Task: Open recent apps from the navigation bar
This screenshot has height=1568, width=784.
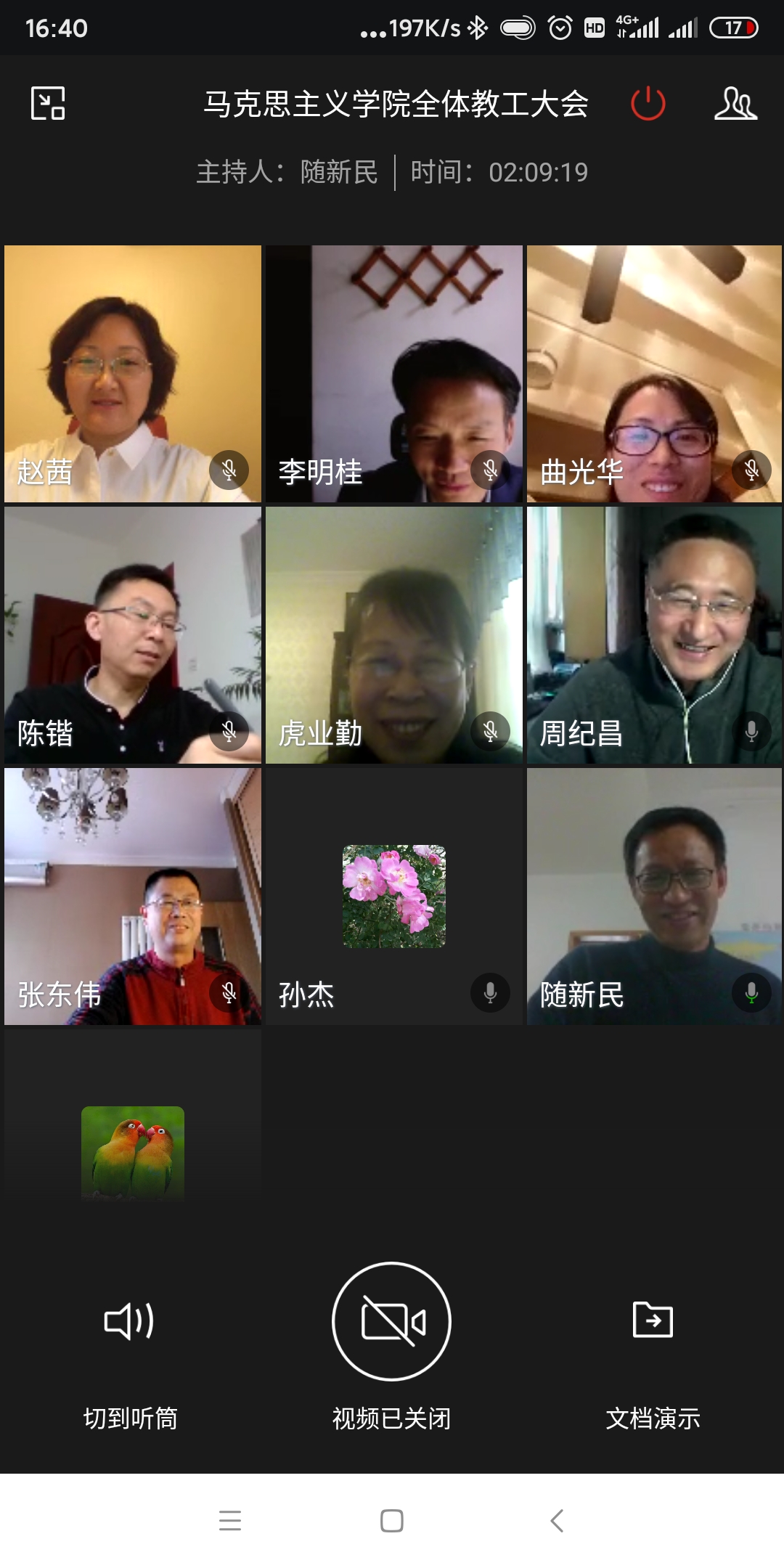Action: 229,1520
